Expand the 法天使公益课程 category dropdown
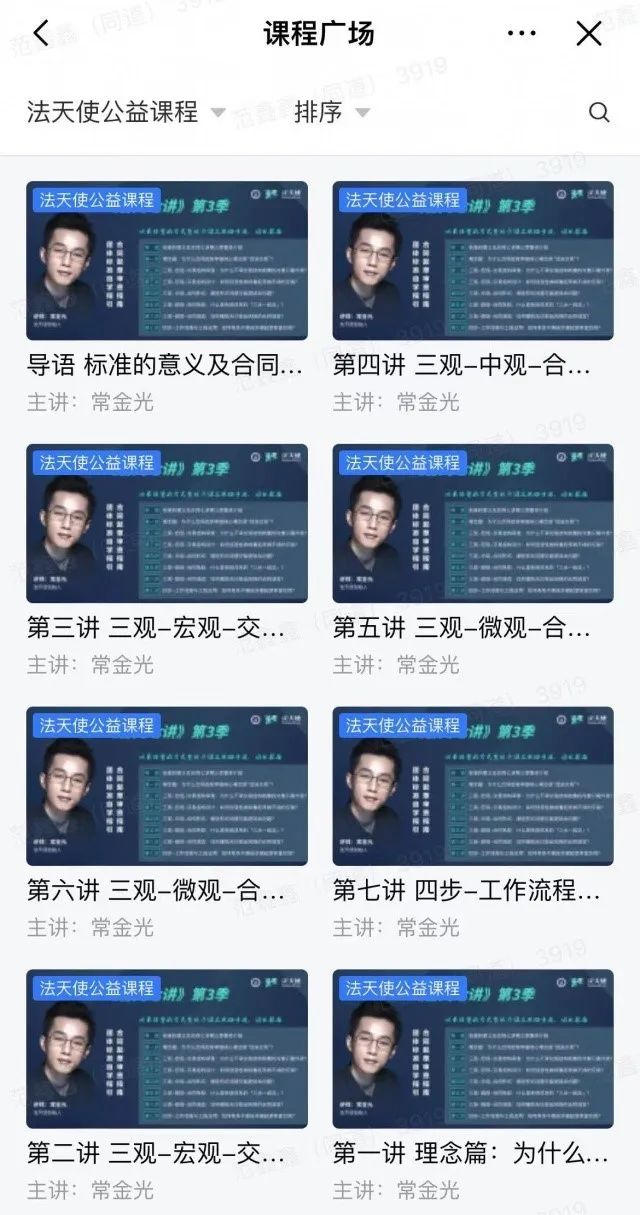The height and width of the screenshot is (1215, 640). click(126, 112)
